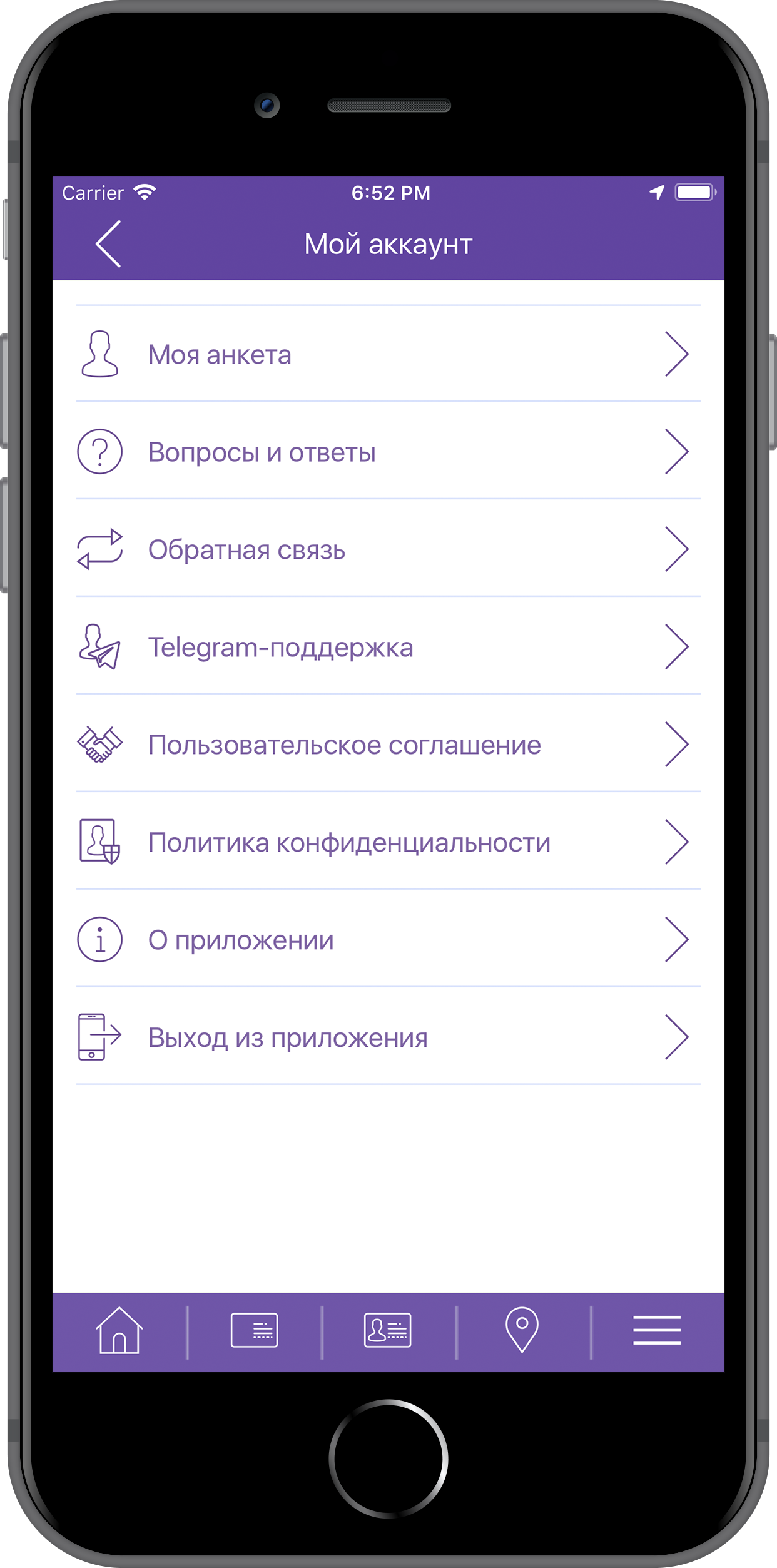The width and height of the screenshot is (777, 1568).
Task: Open Пользовательское соглашение
Action: [388, 745]
